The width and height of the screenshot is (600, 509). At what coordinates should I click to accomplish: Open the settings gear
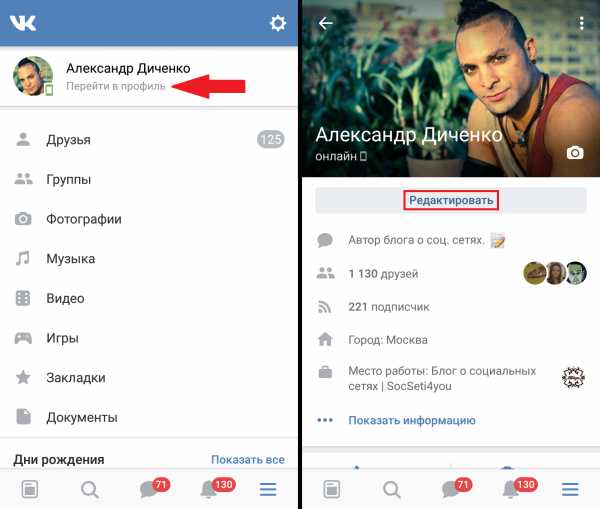click(277, 24)
